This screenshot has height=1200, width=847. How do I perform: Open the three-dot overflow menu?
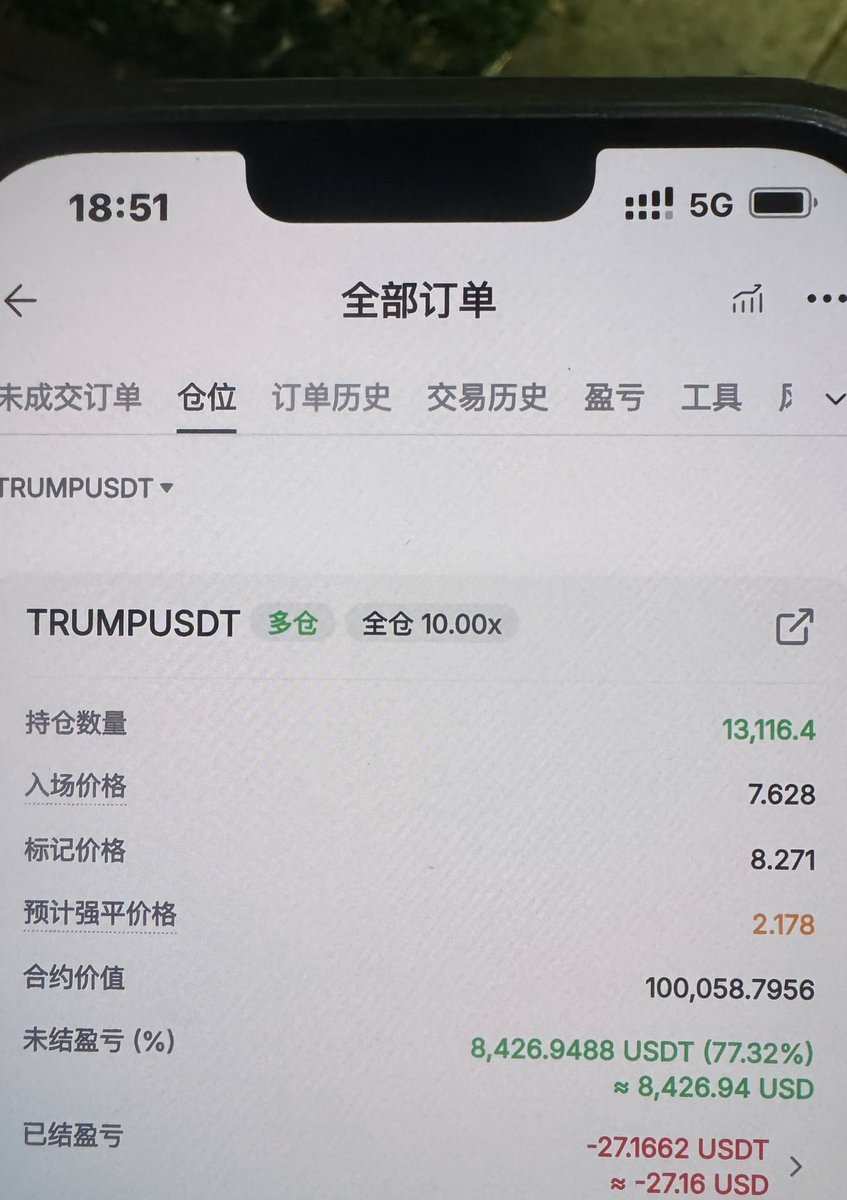826,298
